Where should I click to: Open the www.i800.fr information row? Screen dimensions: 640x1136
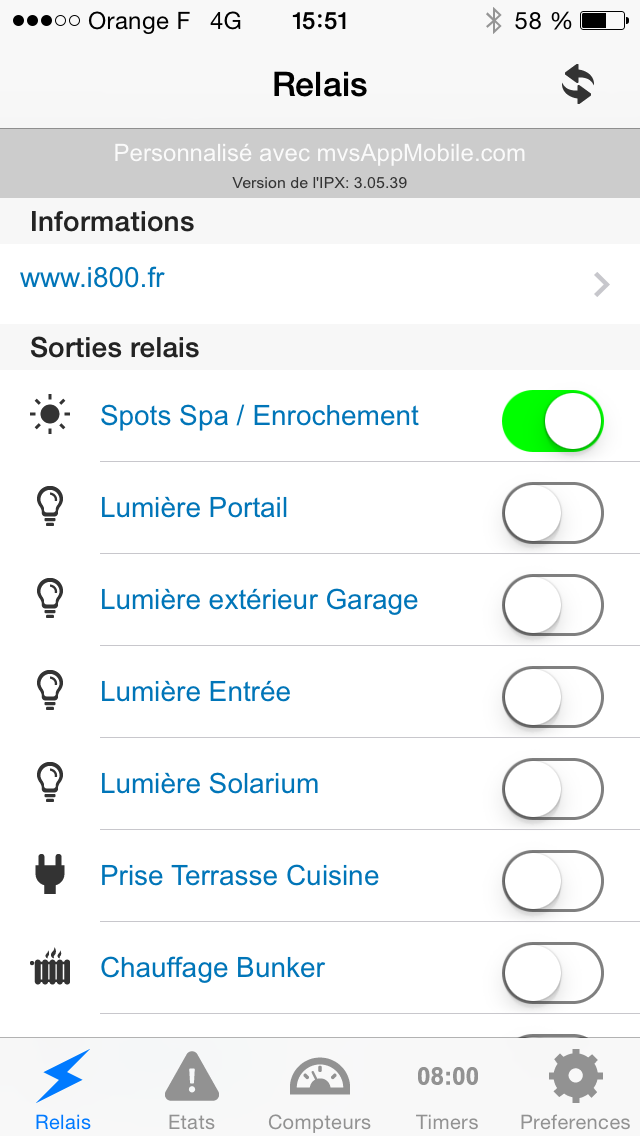point(320,284)
